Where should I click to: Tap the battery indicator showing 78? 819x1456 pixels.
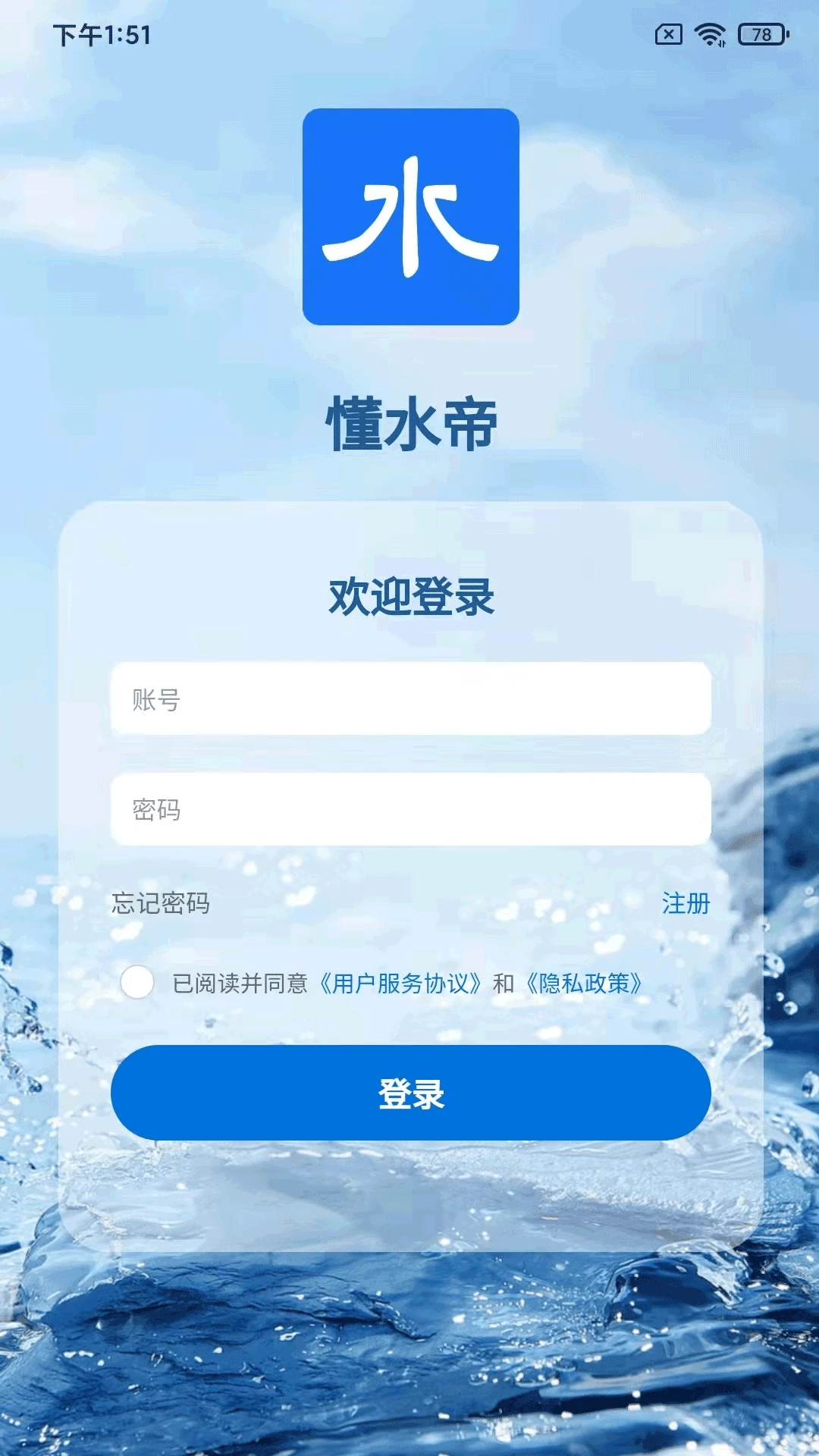point(761,33)
